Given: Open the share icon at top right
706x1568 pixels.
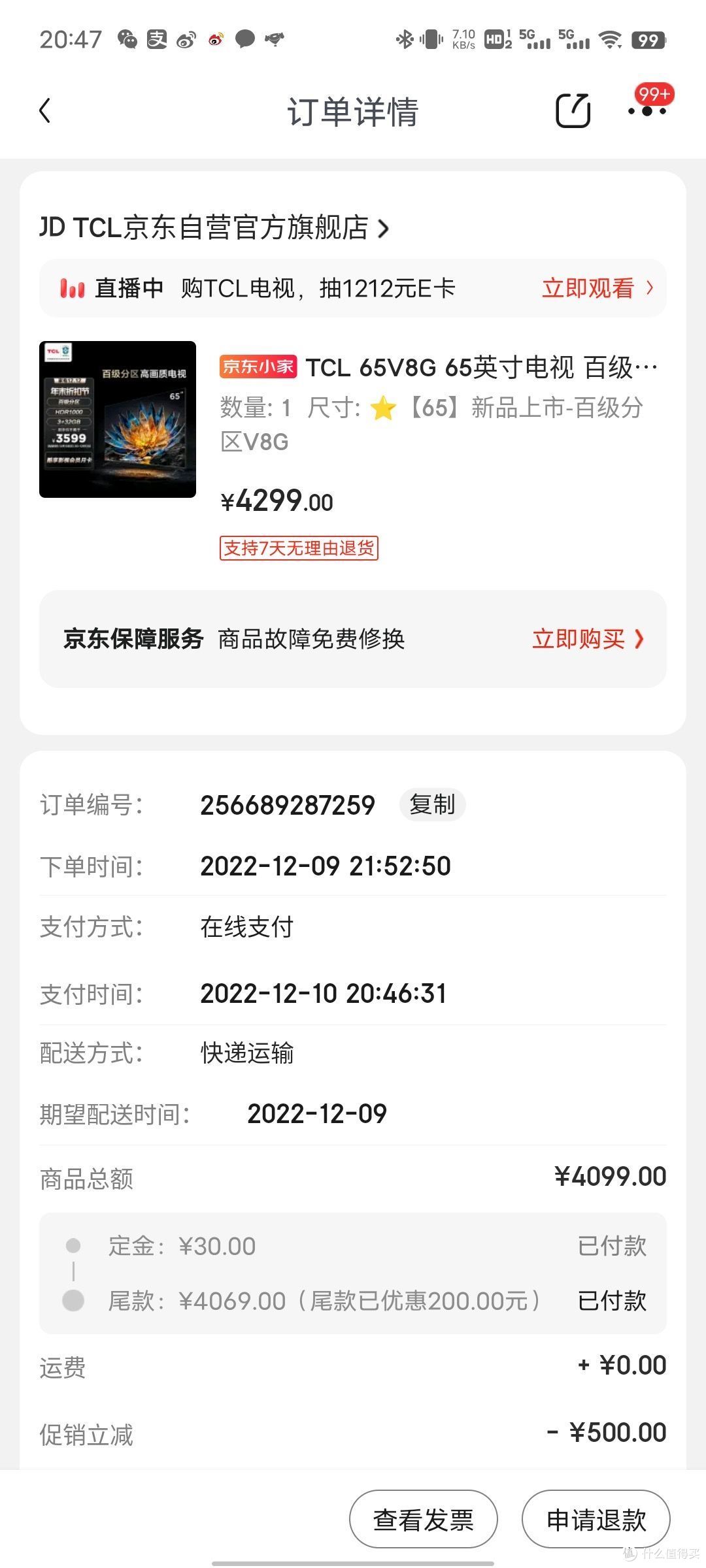Looking at the screenshot, I should click(x=573, y=110).
